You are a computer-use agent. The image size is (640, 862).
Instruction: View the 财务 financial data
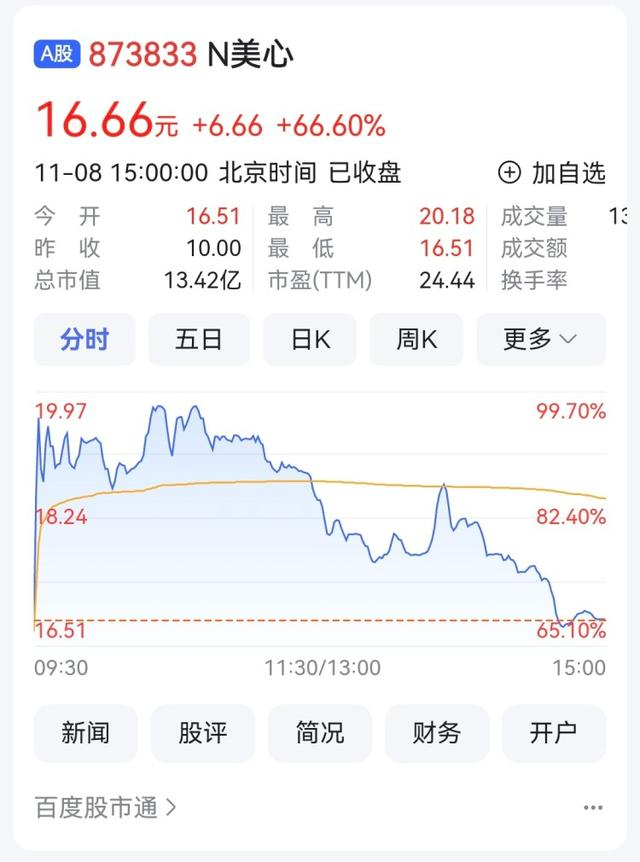(436, 733)
